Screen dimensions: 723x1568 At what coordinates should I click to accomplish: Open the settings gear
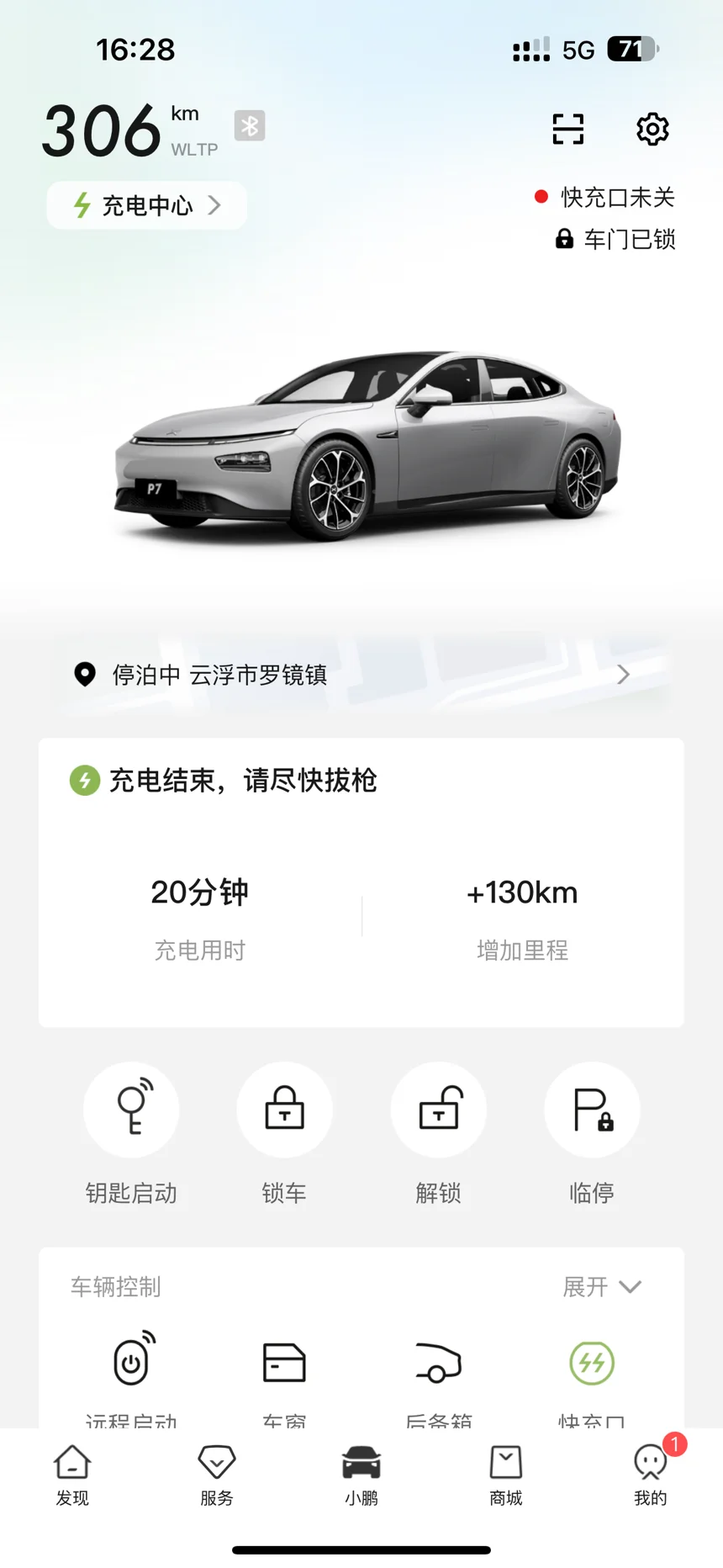[652, 129]
